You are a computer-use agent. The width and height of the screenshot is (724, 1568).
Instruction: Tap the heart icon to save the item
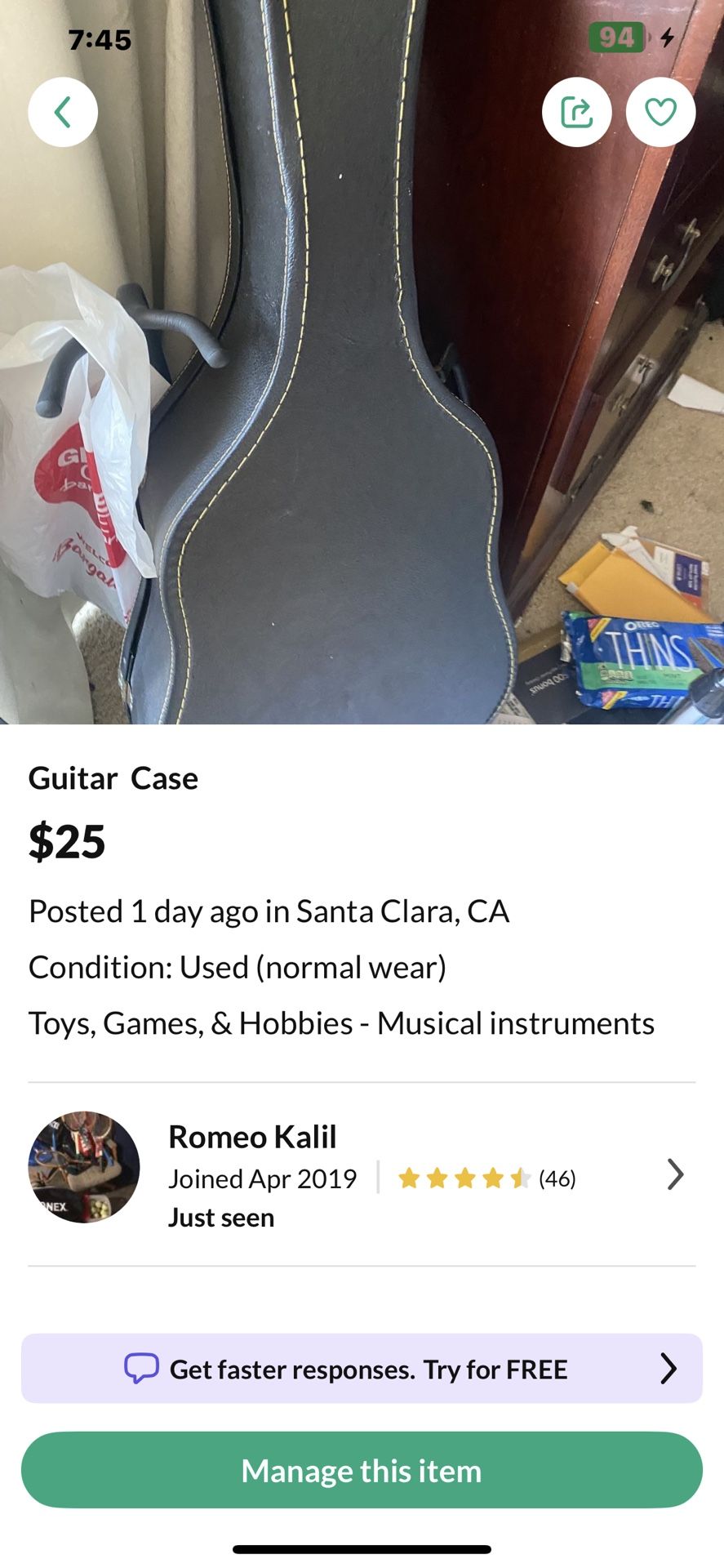click(661, 112)
